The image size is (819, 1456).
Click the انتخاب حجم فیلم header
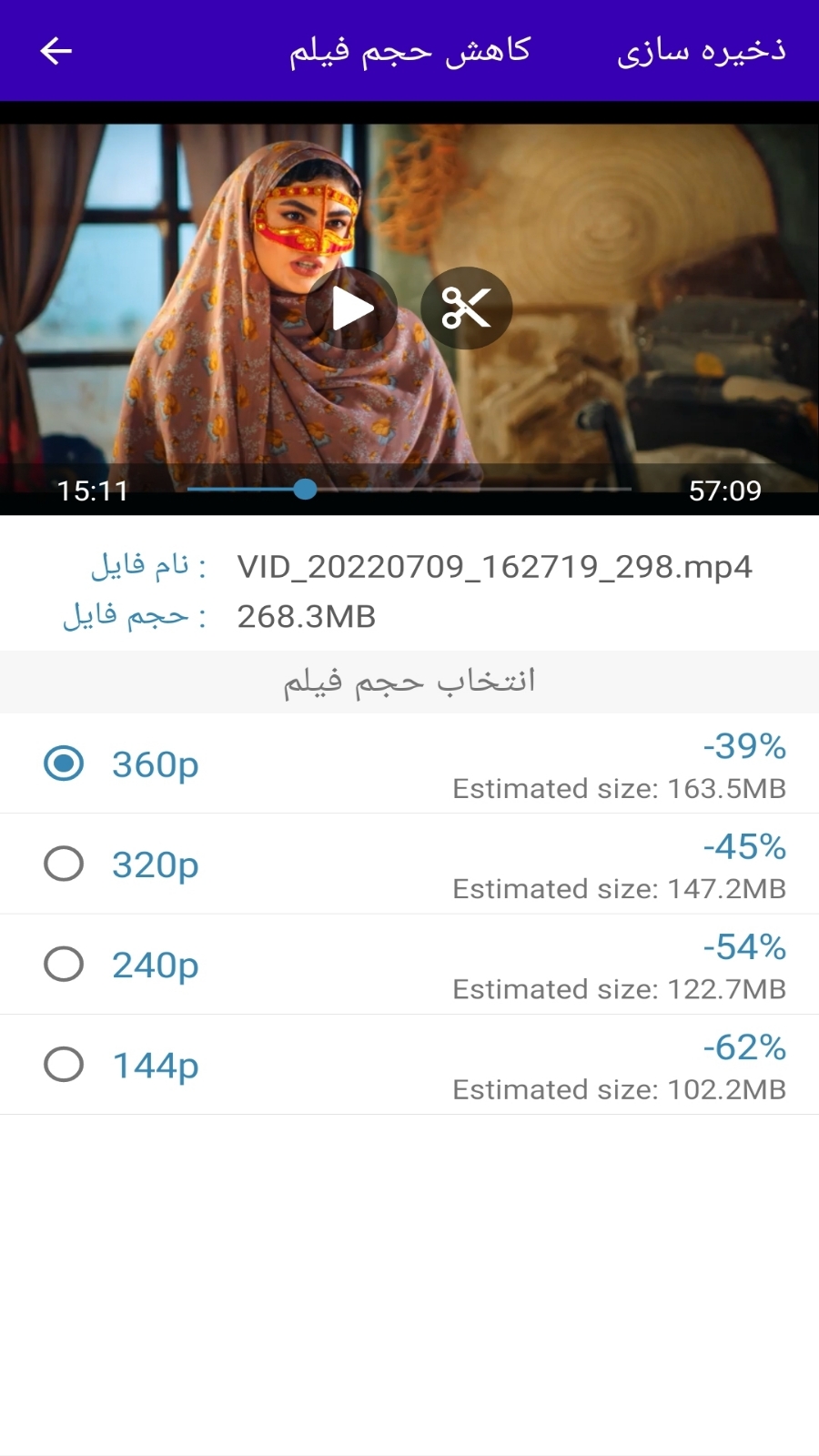409,679
